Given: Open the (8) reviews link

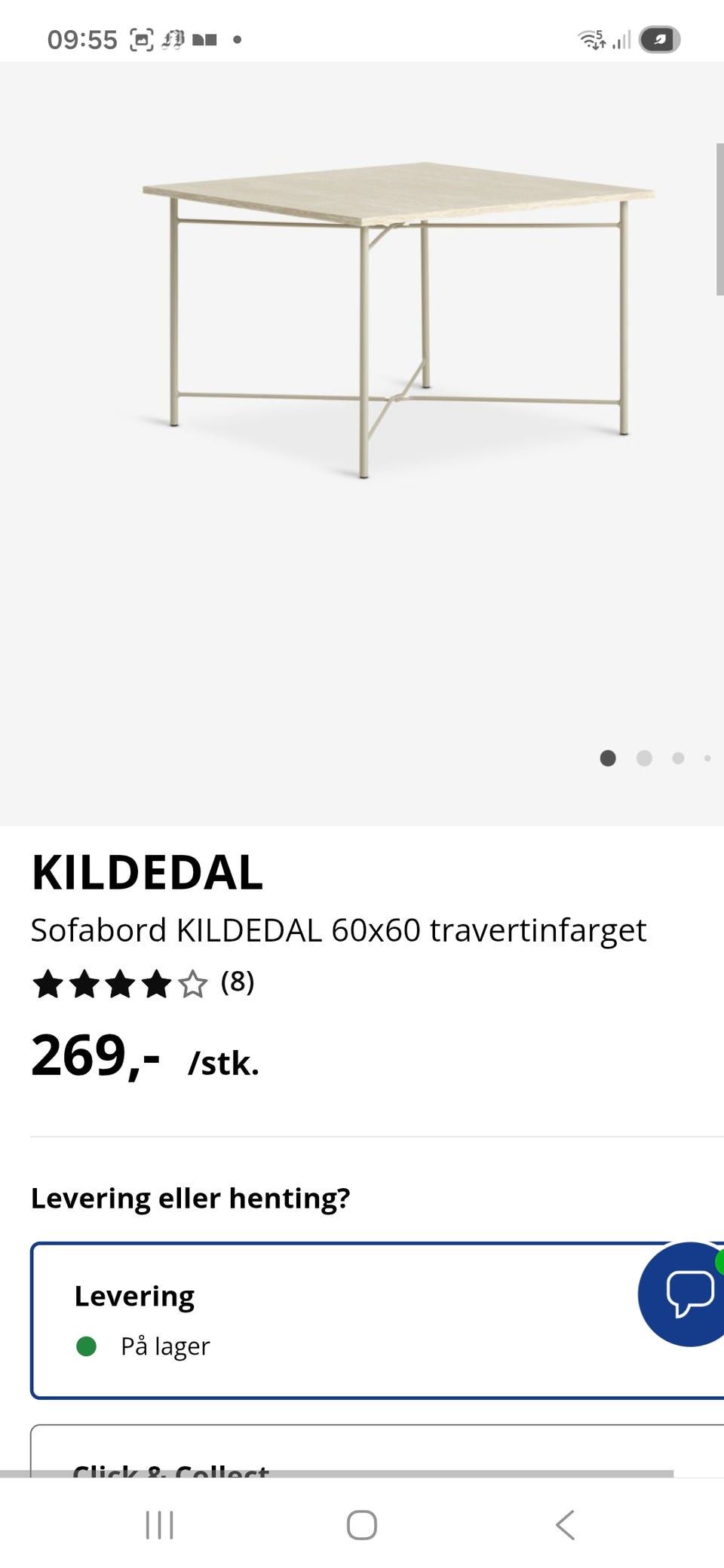Looking at the screenshot, I should 238,982.
